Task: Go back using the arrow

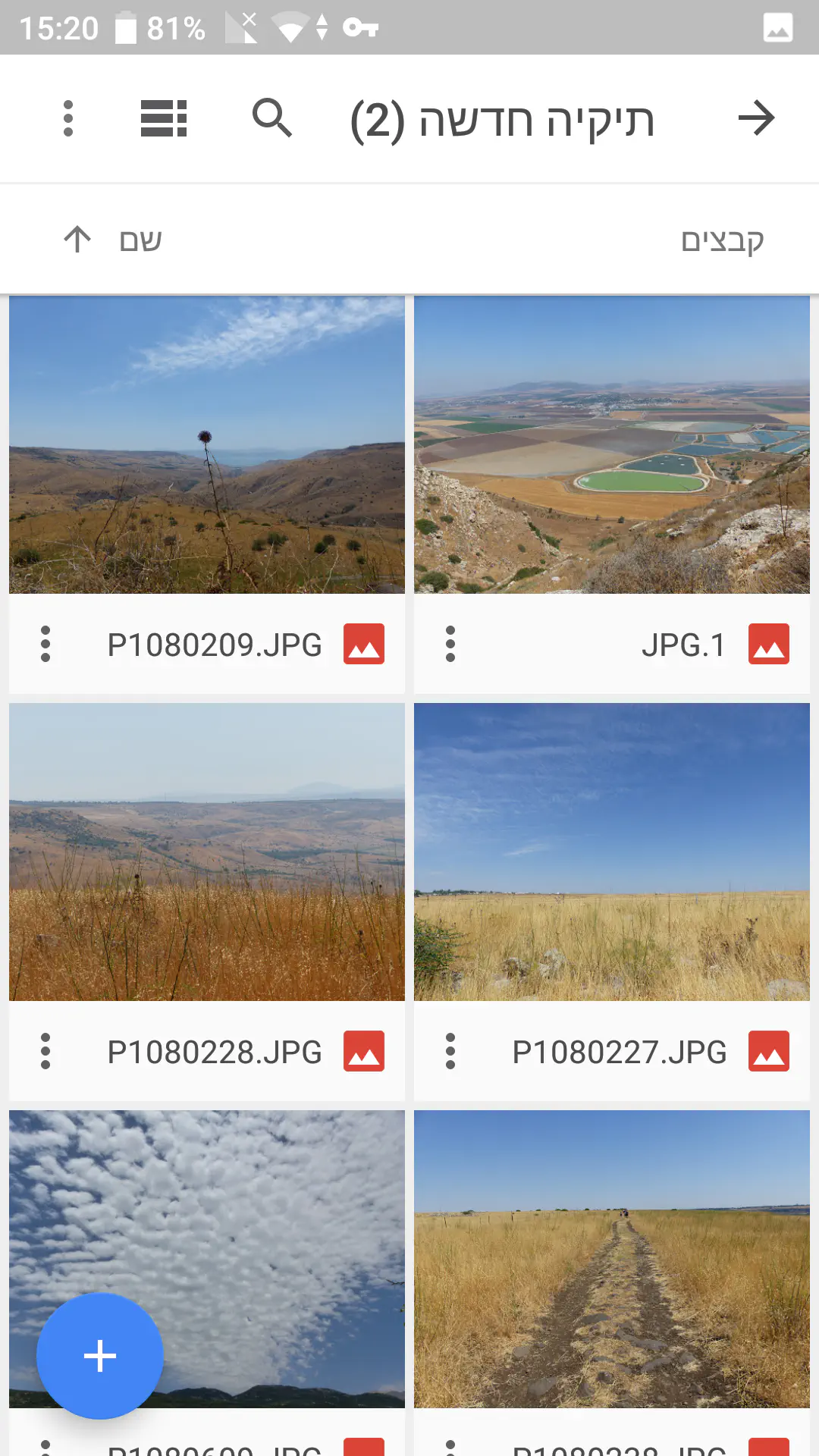Action: [756, 118]
